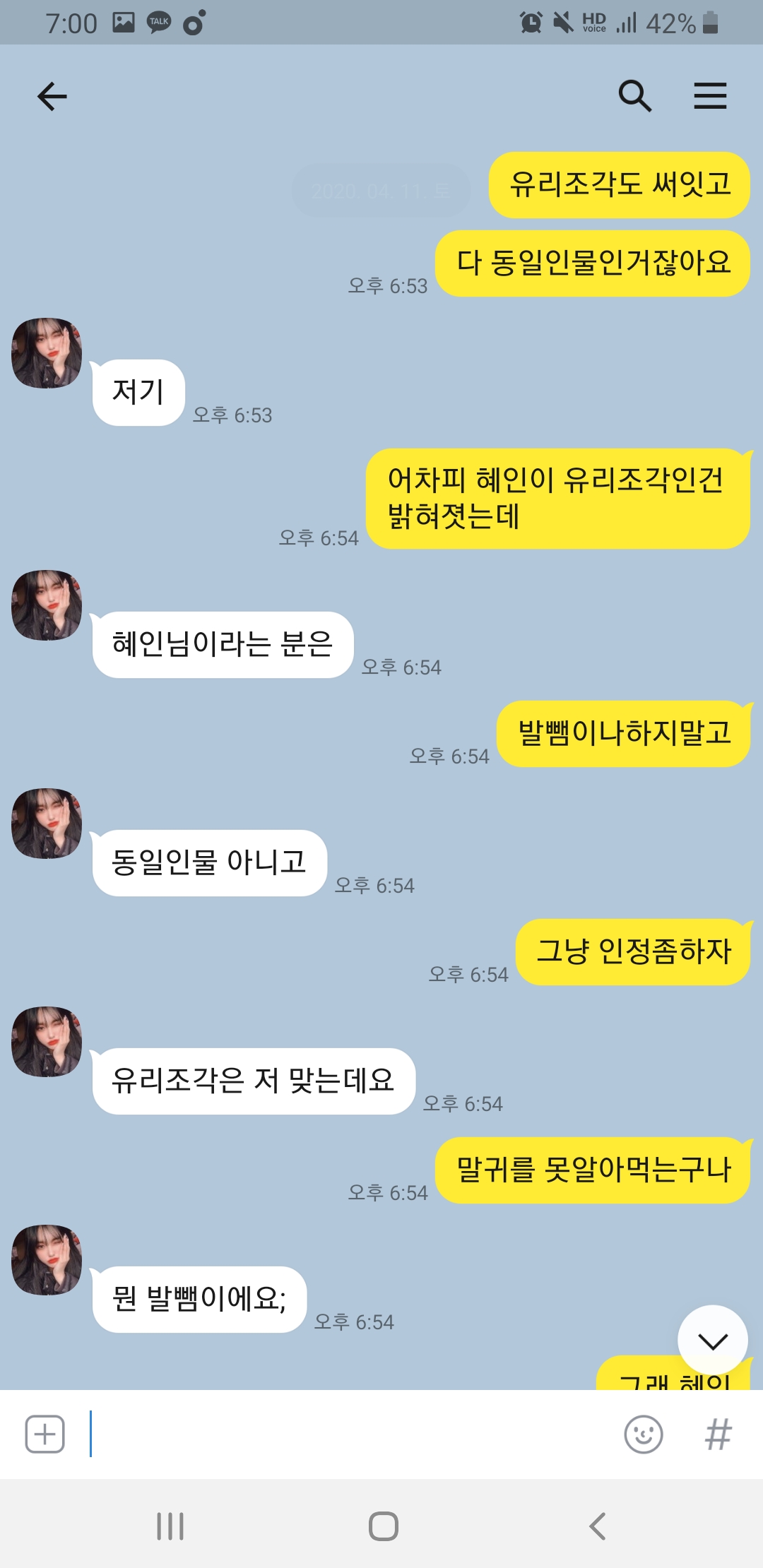This screenshot has width=763, height=1568.
Task: Open the chat room menu
Action: point(710,96)
